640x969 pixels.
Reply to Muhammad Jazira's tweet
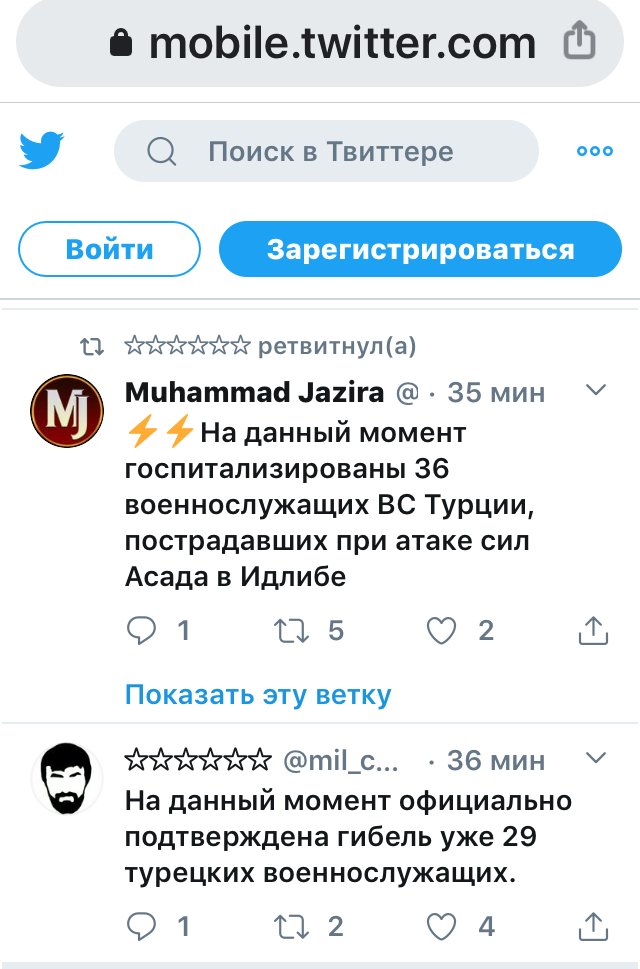pos(143,630)
